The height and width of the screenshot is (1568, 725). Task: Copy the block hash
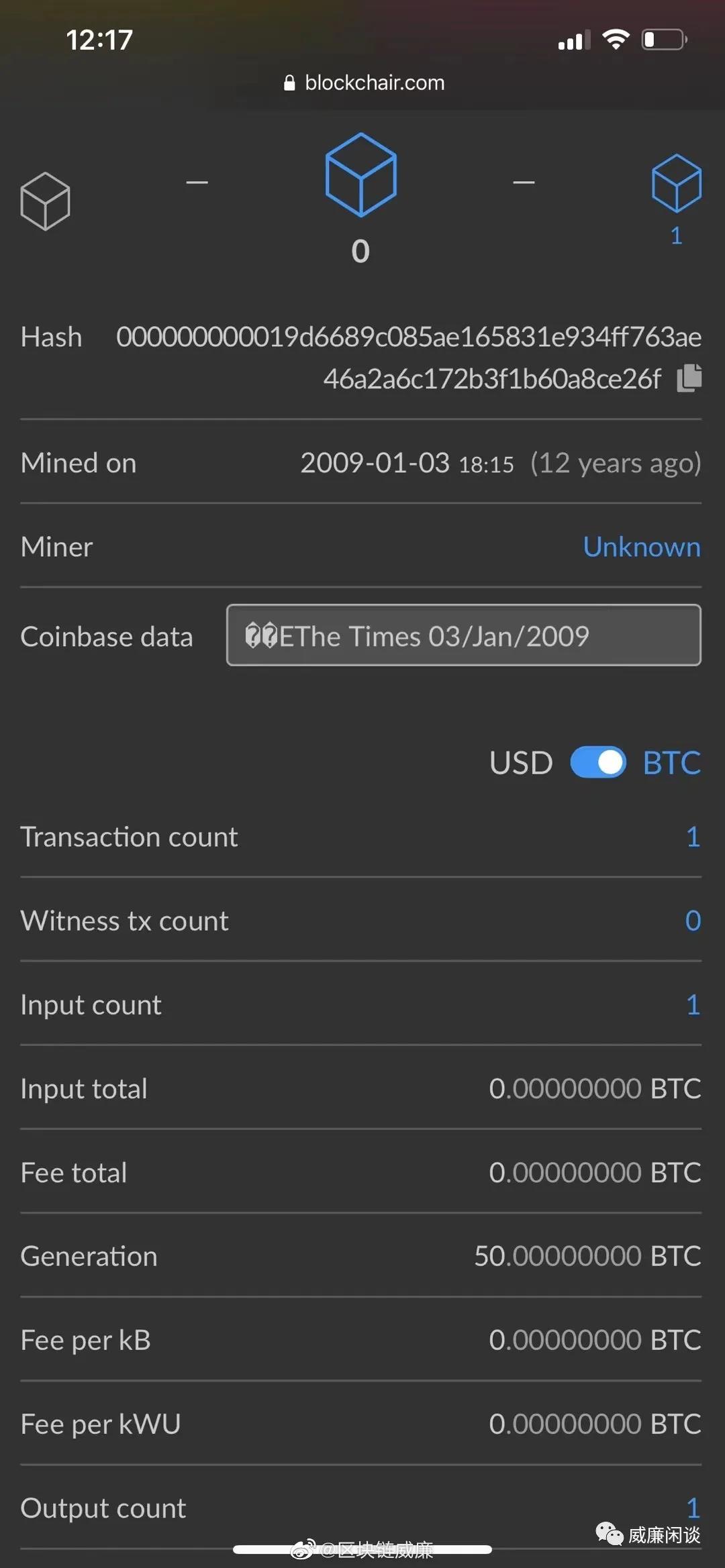[689, 378]
